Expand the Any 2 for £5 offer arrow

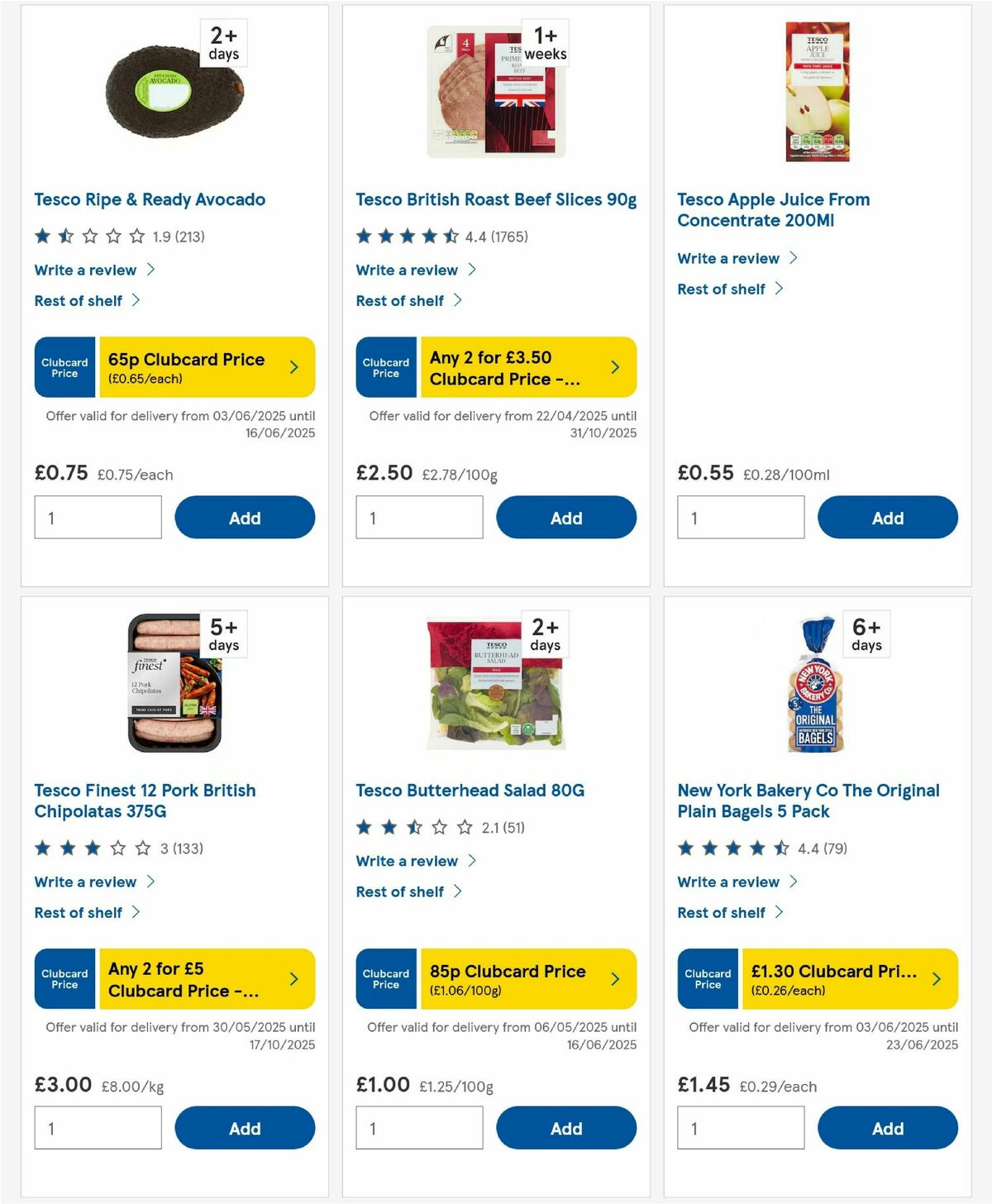(x=294, y=978)
